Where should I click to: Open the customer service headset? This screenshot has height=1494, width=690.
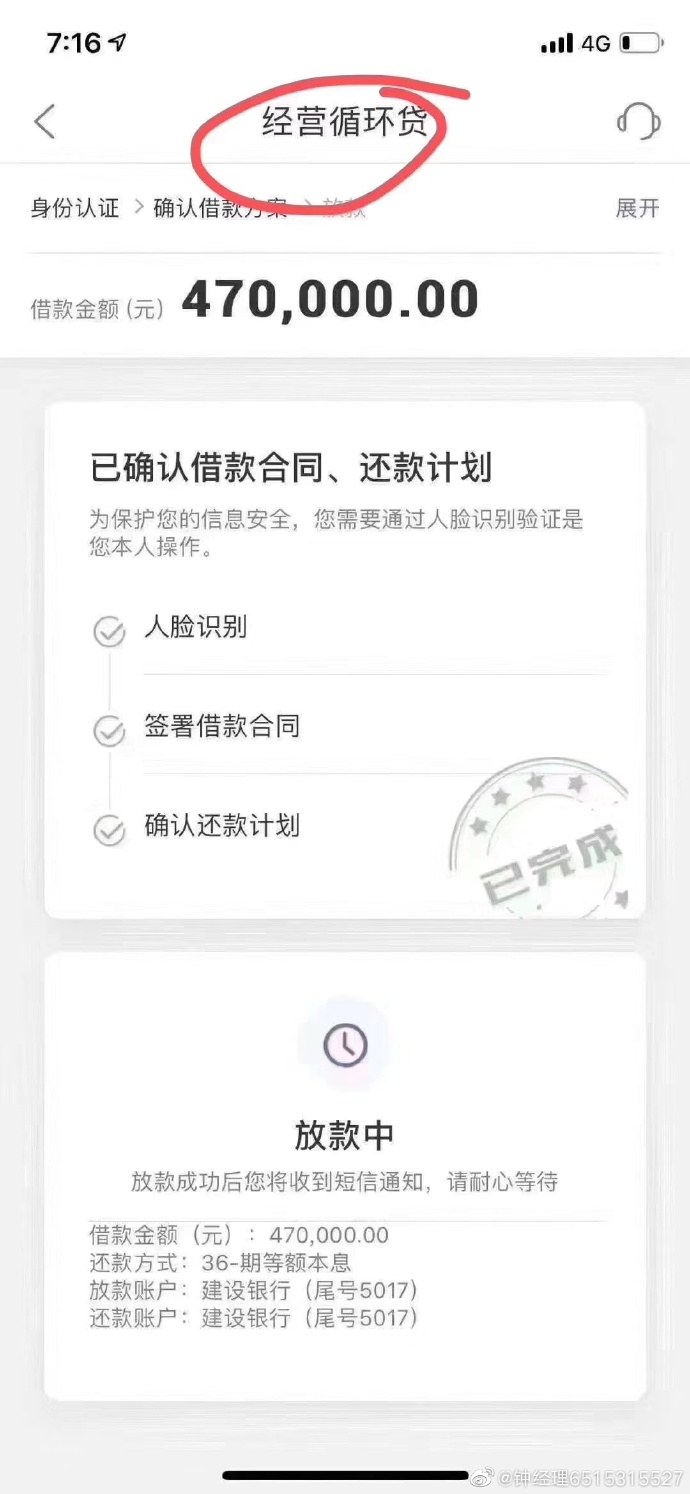[638, 122]
